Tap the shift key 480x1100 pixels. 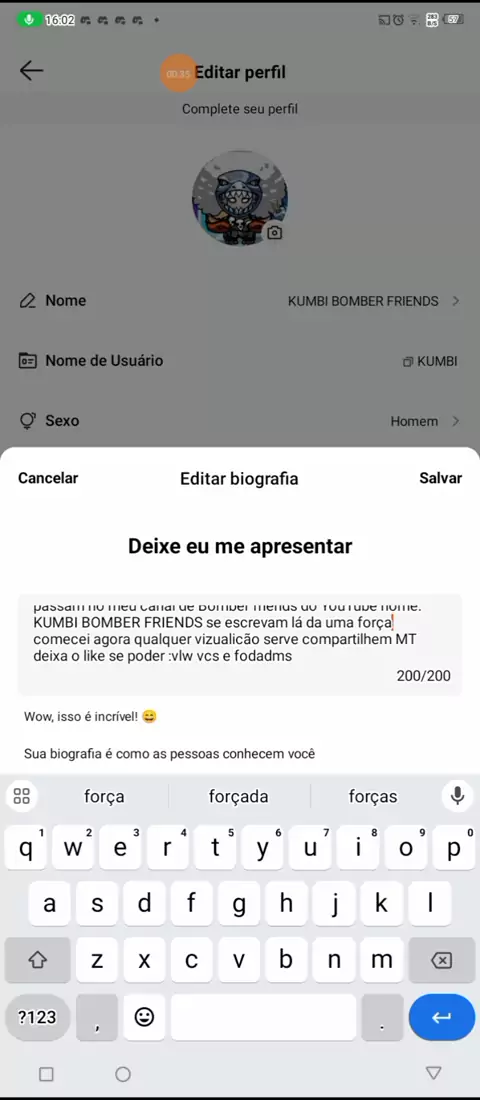tap(37, 960)
